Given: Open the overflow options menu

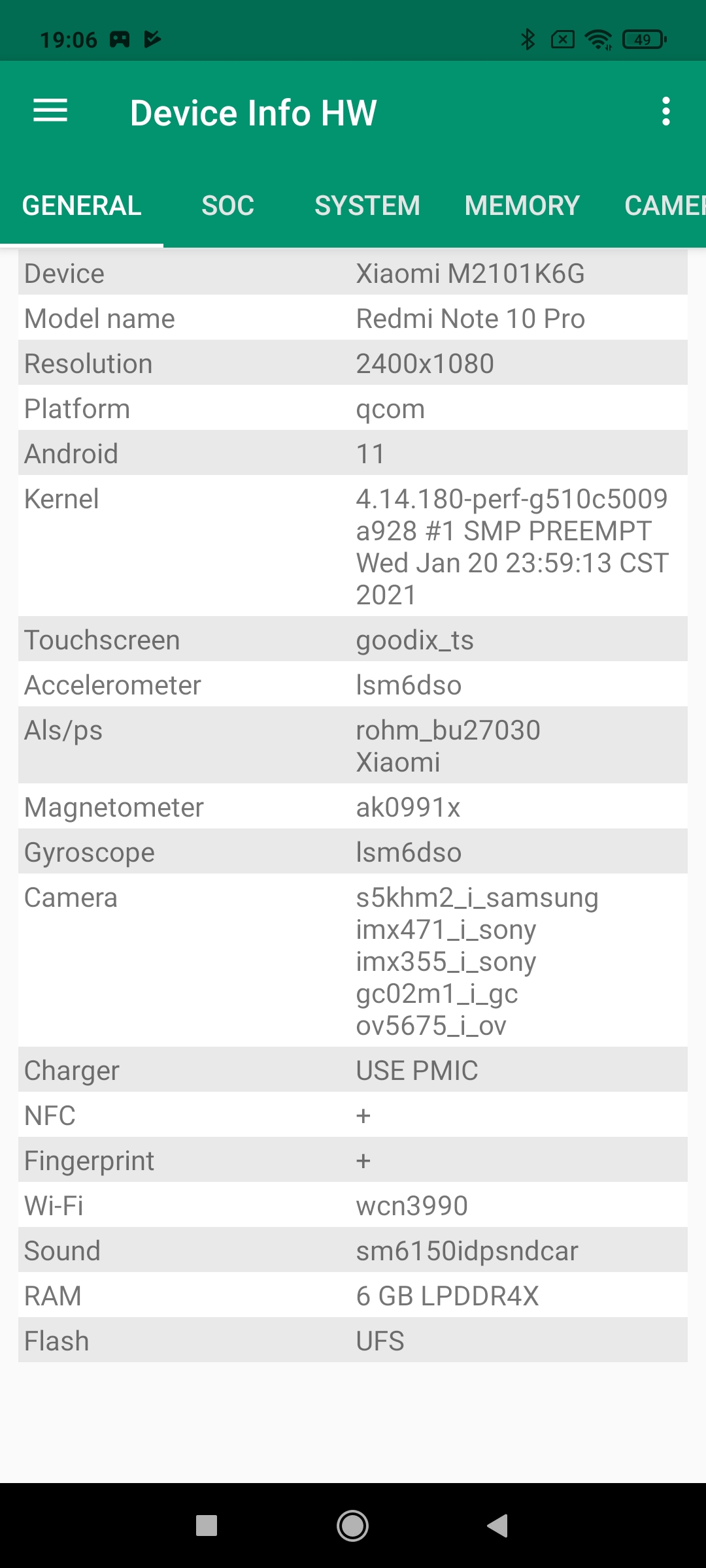Looking at the screenshot, I should [665, 112].
